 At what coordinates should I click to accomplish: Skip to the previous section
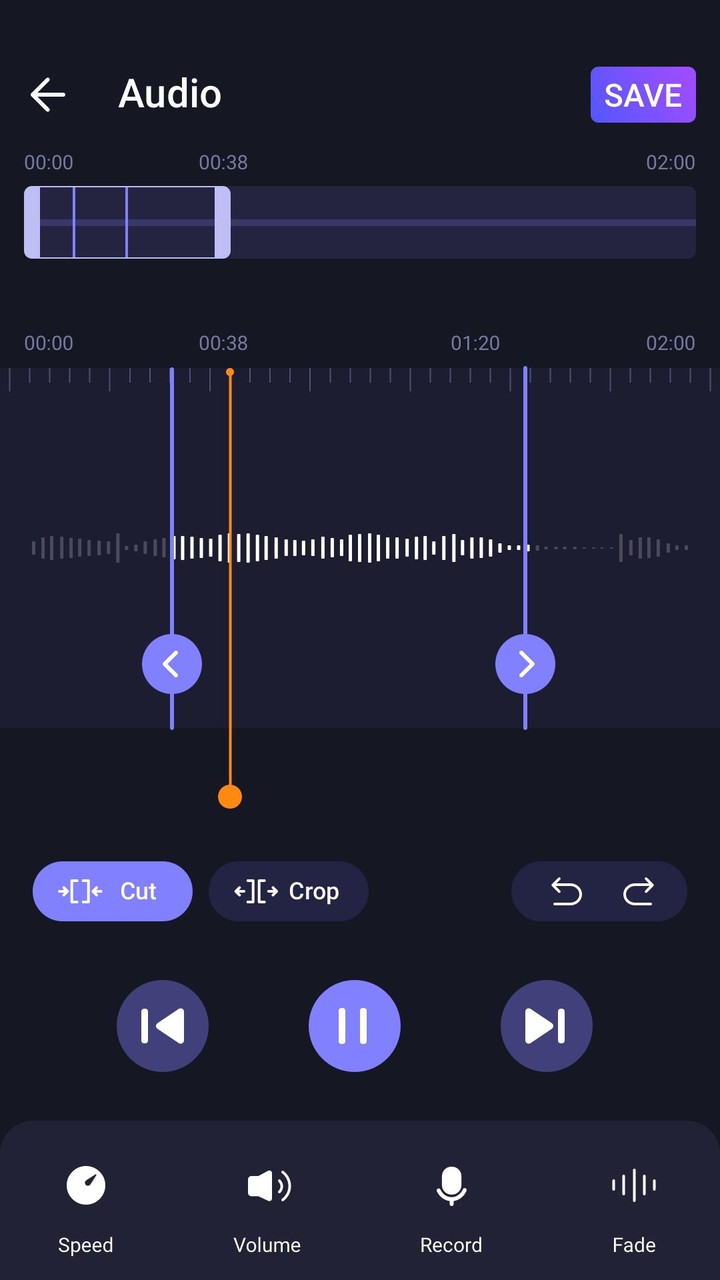click(162, 1026)
